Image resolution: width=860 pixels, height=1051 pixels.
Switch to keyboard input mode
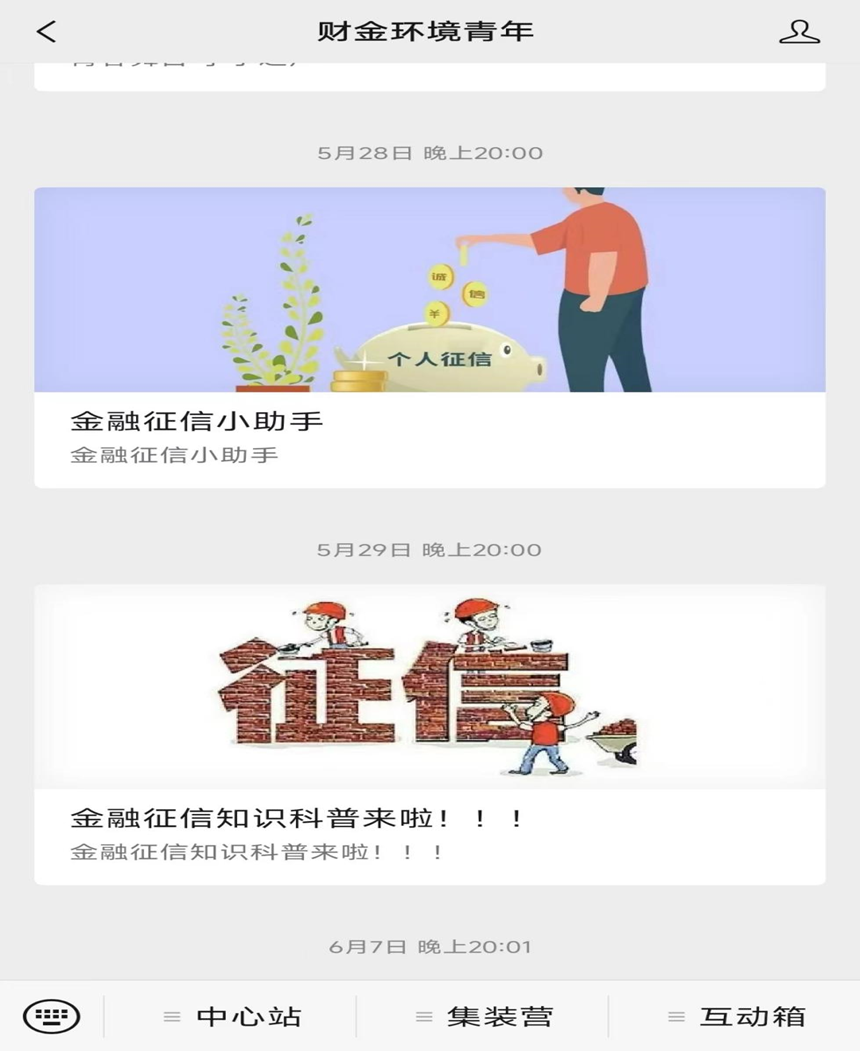coord(51,1017)
